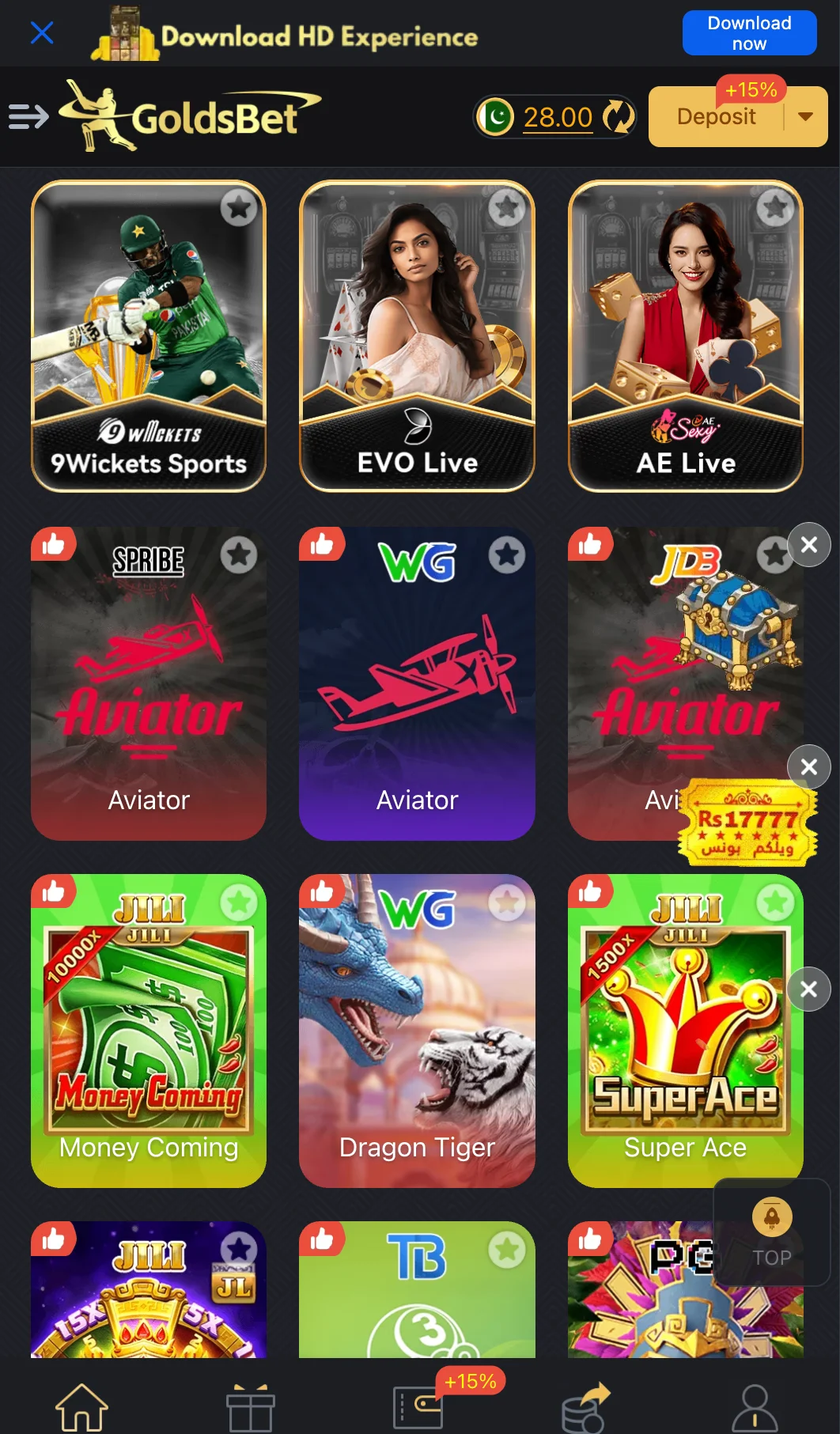
Task: Open the 9Wickets Sports card
Action: pyautogui.click(x=149, y=336)
